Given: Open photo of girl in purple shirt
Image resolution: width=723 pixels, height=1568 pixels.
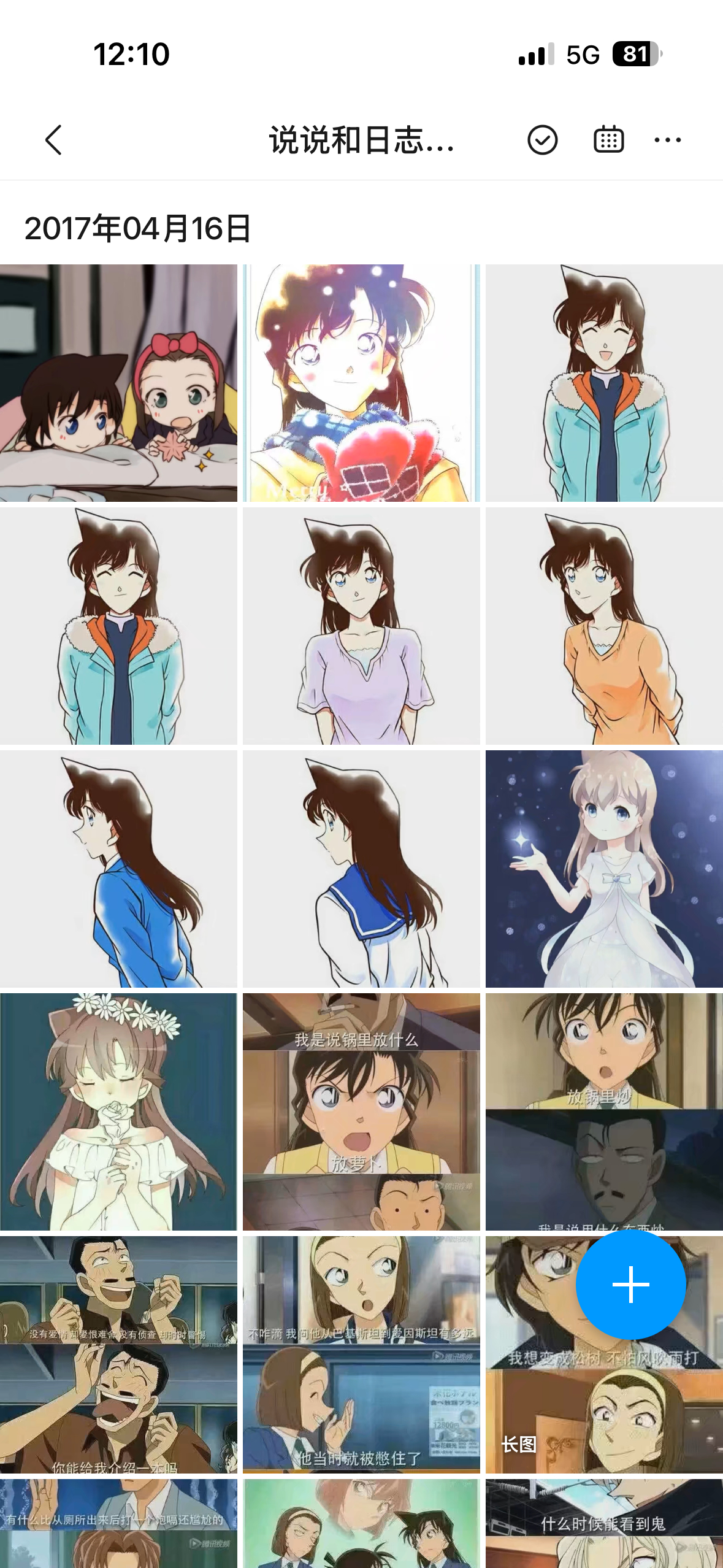Looking at the screenshot, I should point(361,626).
